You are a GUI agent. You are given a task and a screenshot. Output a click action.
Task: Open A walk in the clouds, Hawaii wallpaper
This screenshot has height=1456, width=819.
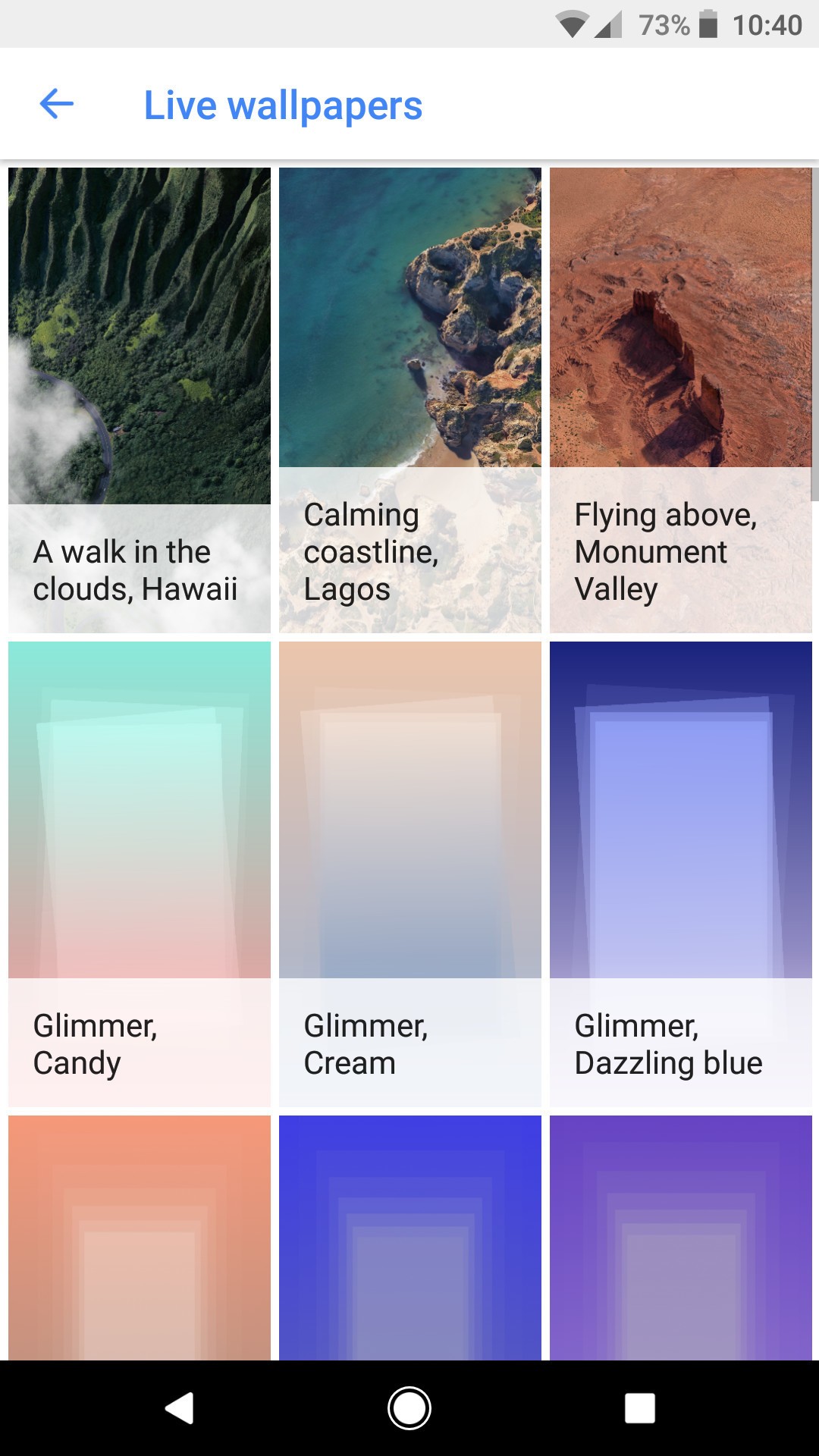140,400
